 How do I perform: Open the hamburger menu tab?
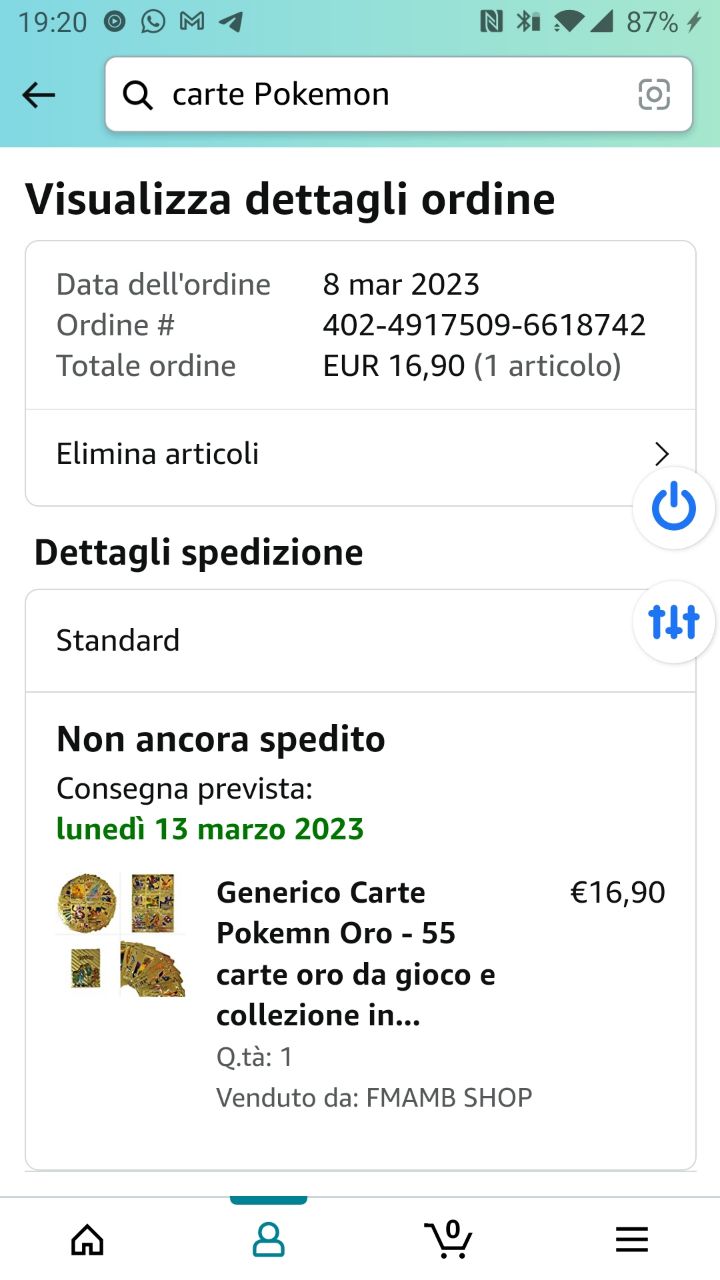[632, 1240]
